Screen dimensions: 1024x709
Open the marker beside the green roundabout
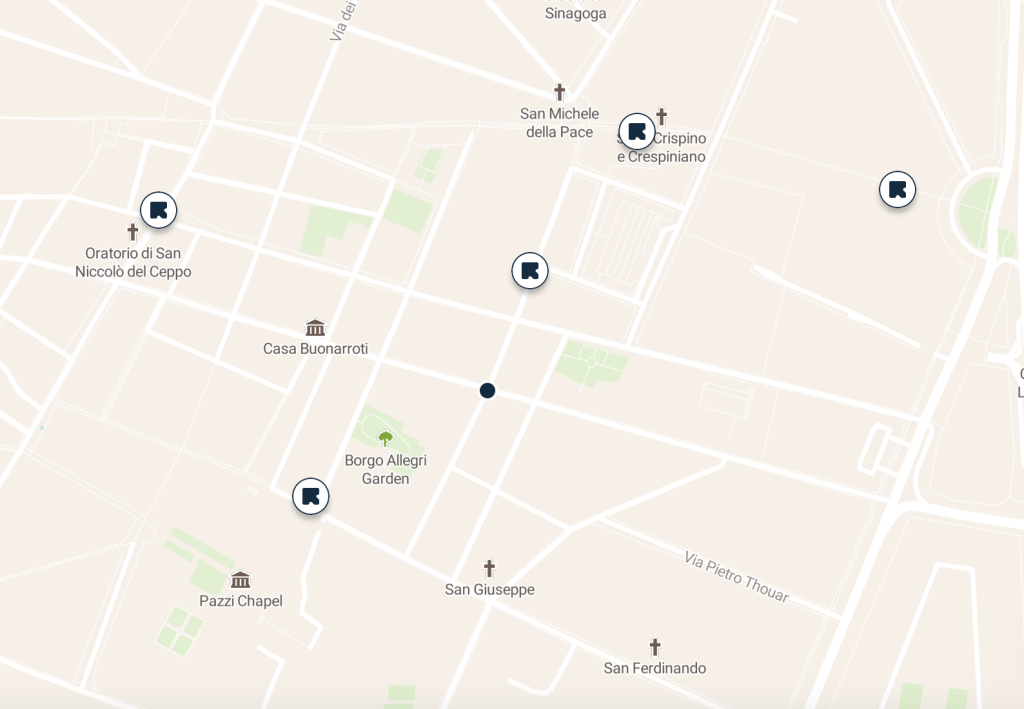[897, 189]
